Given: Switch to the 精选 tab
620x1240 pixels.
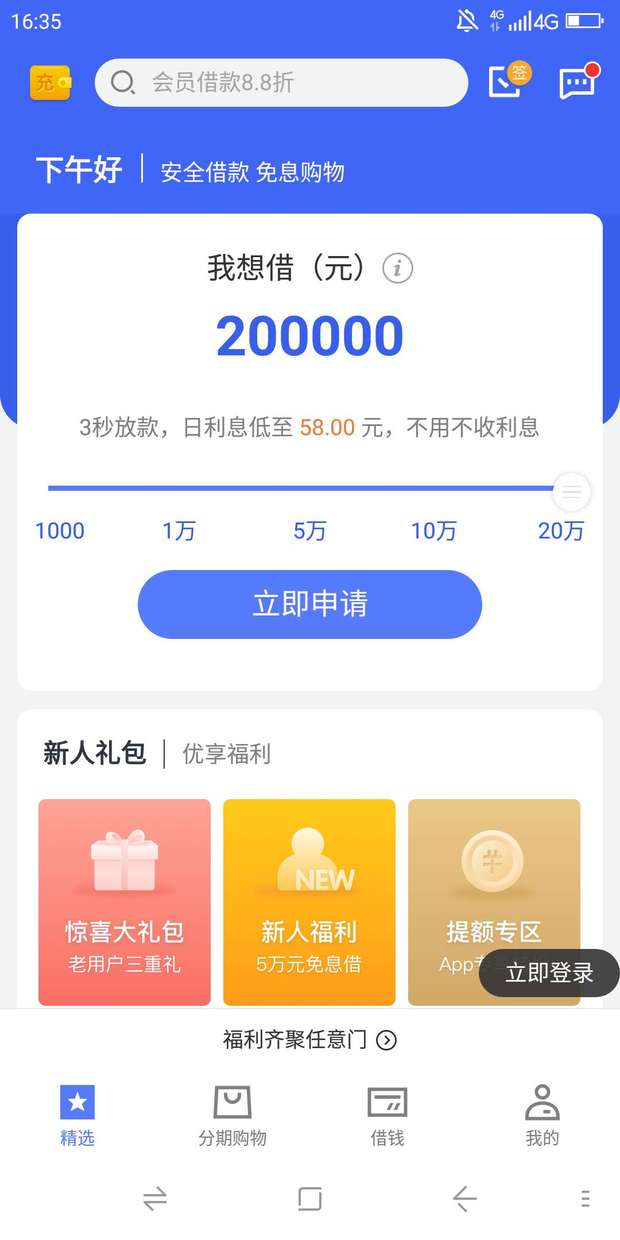Looking at the screenshot, I should [x=77, y=1116].
